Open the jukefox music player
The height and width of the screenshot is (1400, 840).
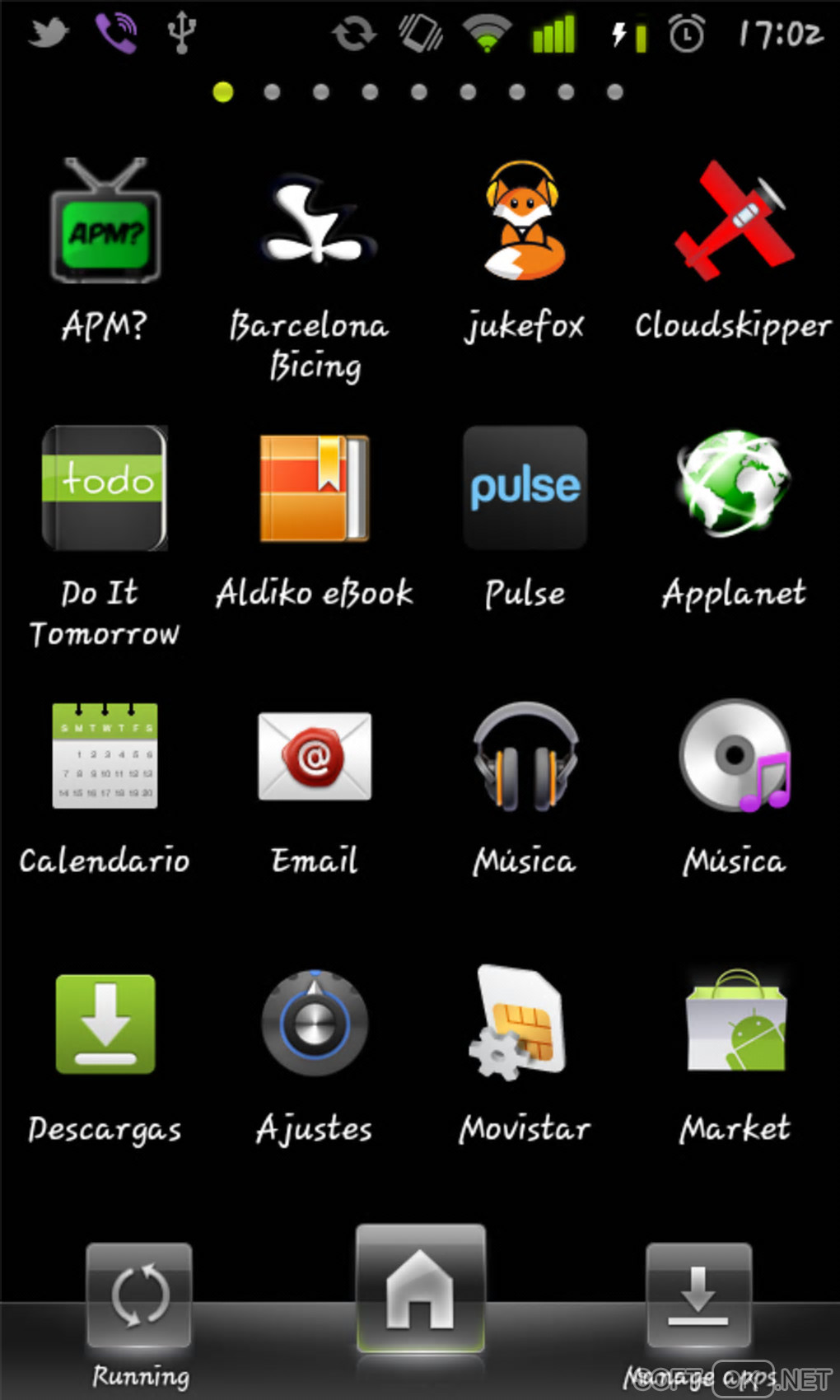(525, 222)
